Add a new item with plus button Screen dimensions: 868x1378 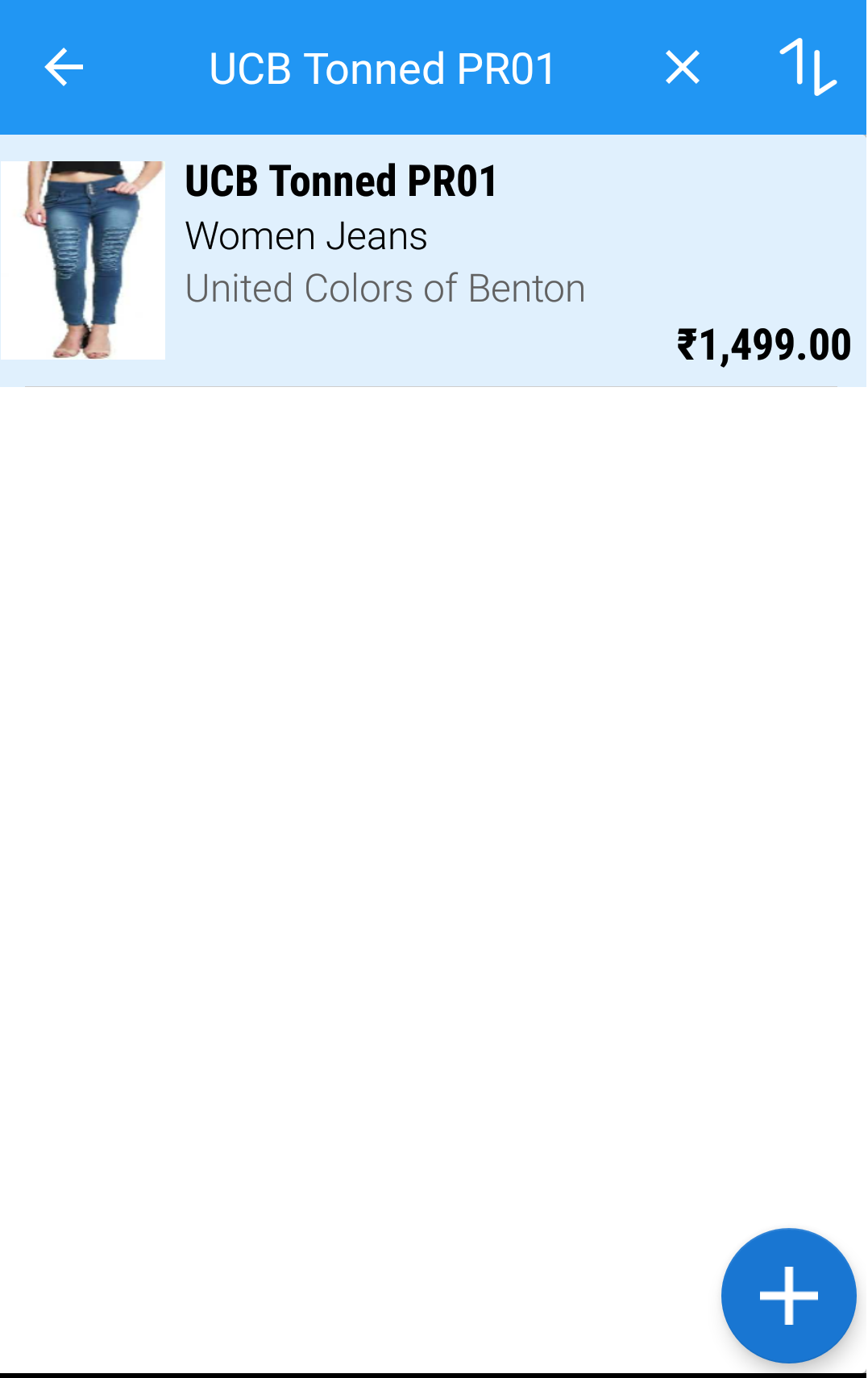tap(787, 1295)
